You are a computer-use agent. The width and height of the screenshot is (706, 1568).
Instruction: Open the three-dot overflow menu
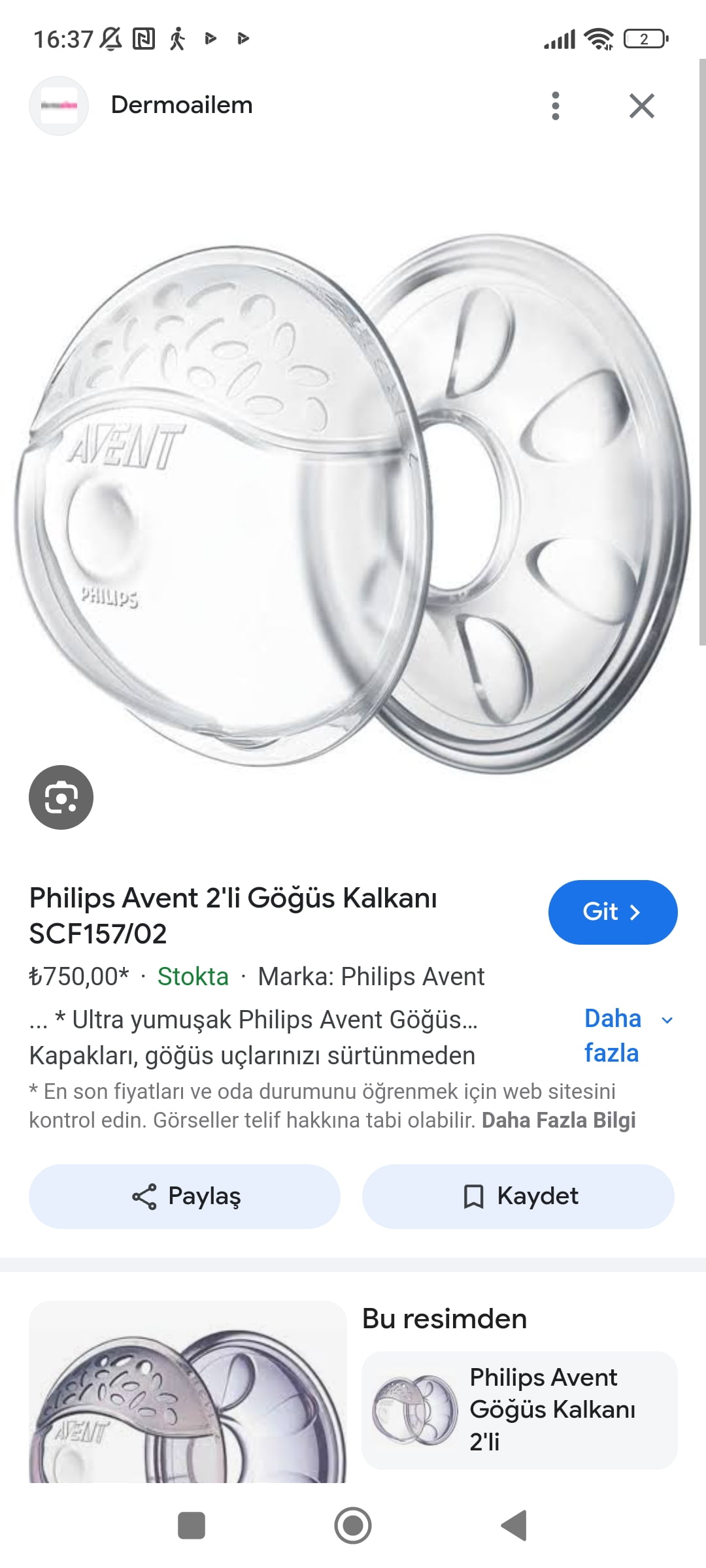click(x=556, y=106)
